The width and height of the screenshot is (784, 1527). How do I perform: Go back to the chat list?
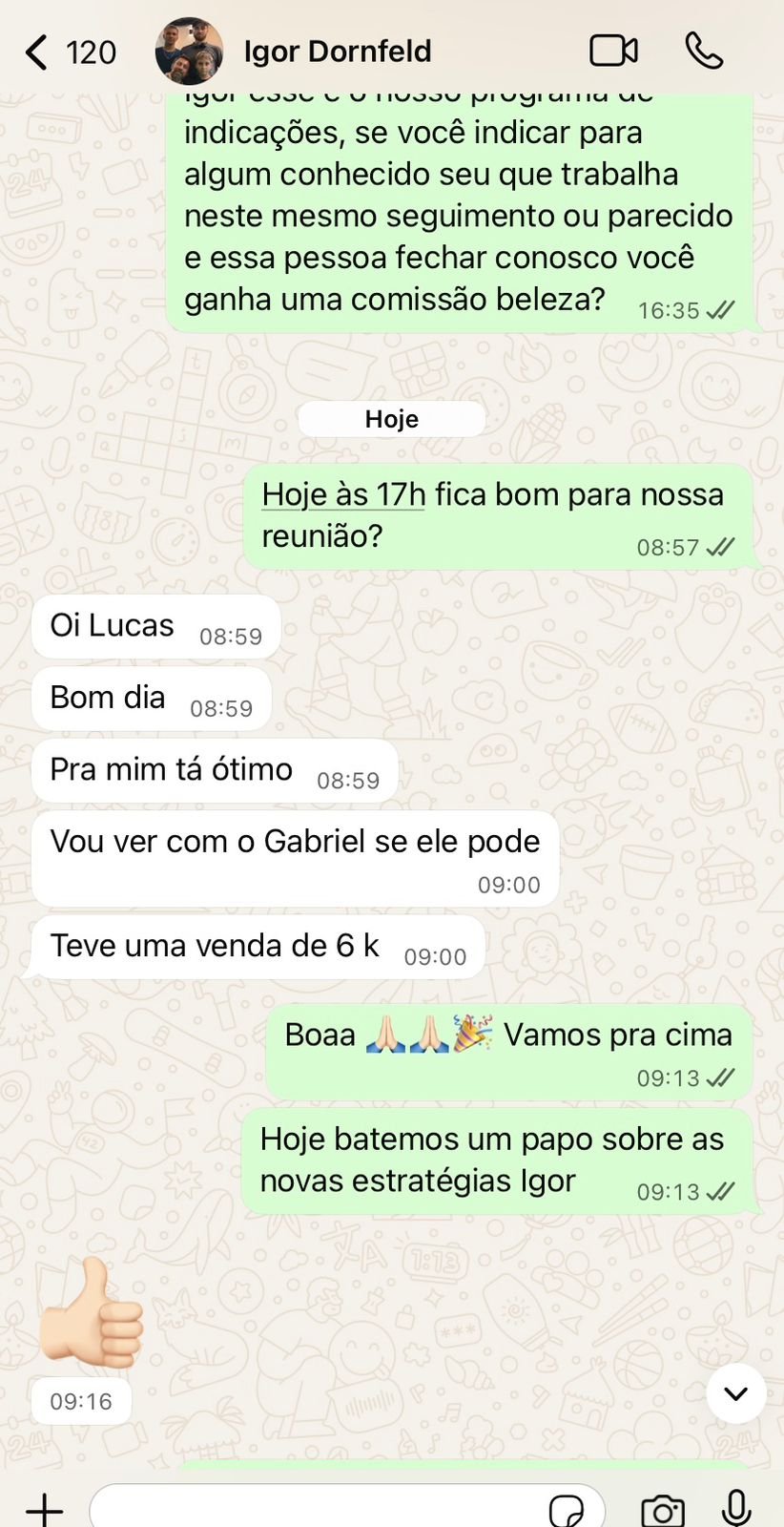pyautogui.click(x=38, y=52)
